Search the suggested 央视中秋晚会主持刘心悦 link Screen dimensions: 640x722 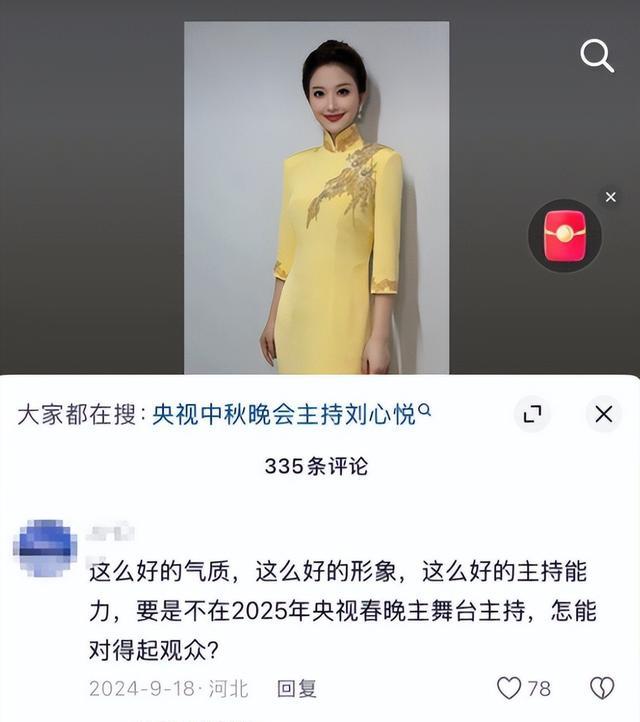290,414
